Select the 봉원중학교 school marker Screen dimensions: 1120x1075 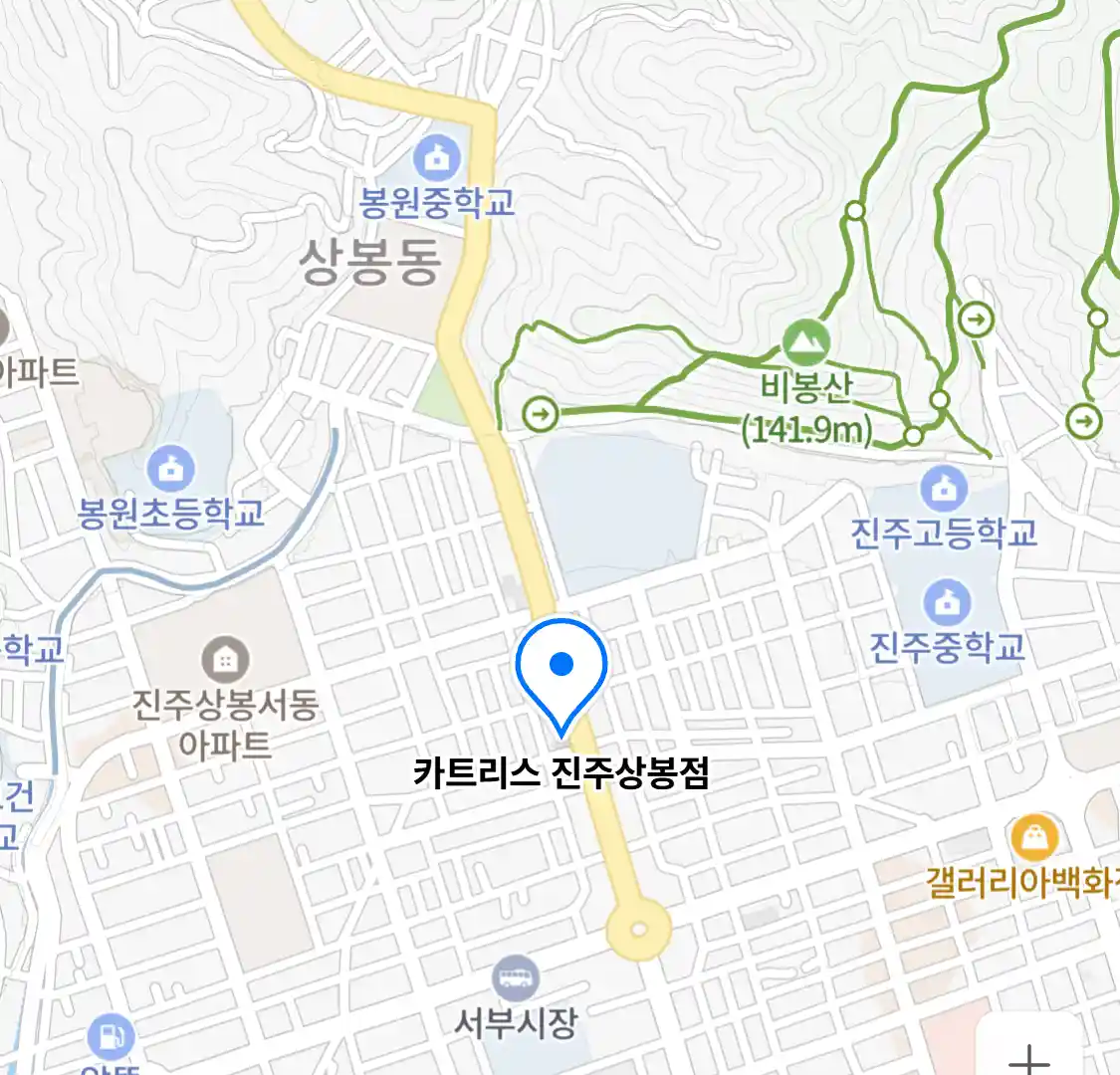click(x=437, y=158)
